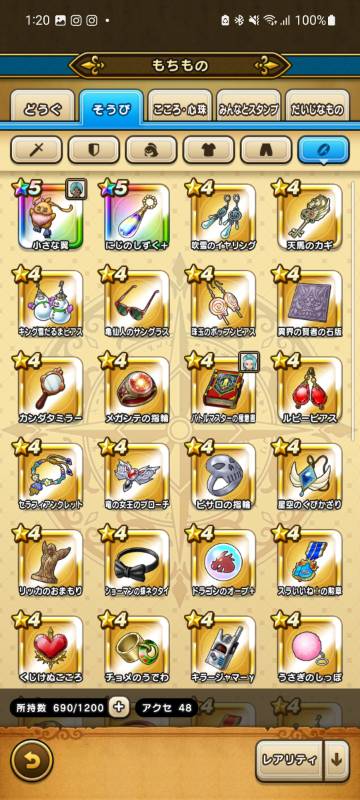Filter equipment by weapons sword icon
Viewport: 360px width, 800px height.
(x=36, y=150)
